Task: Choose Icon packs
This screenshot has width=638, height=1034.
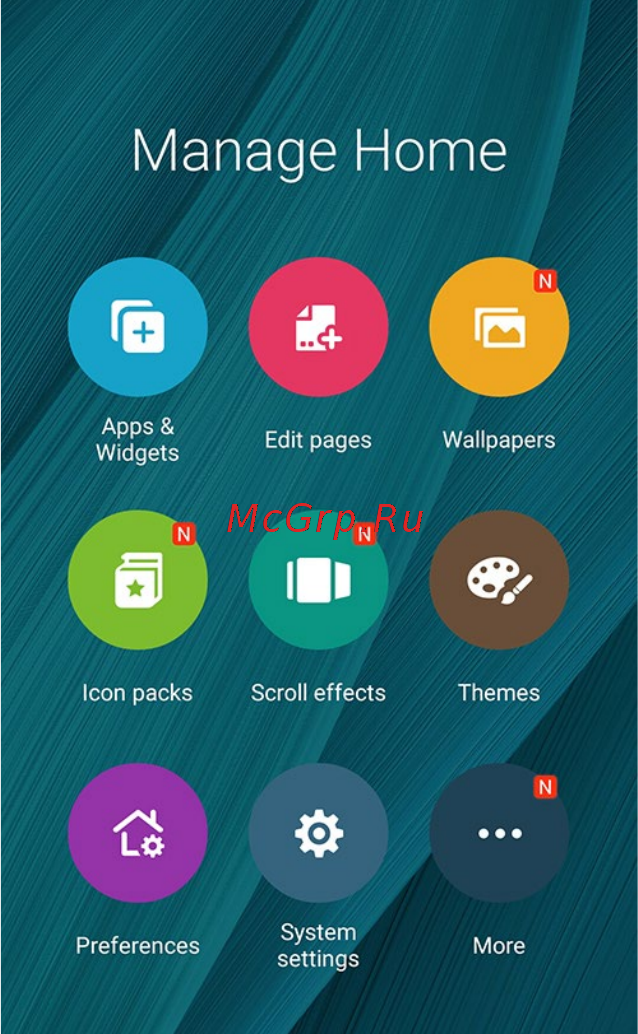Action: point(138,580)
